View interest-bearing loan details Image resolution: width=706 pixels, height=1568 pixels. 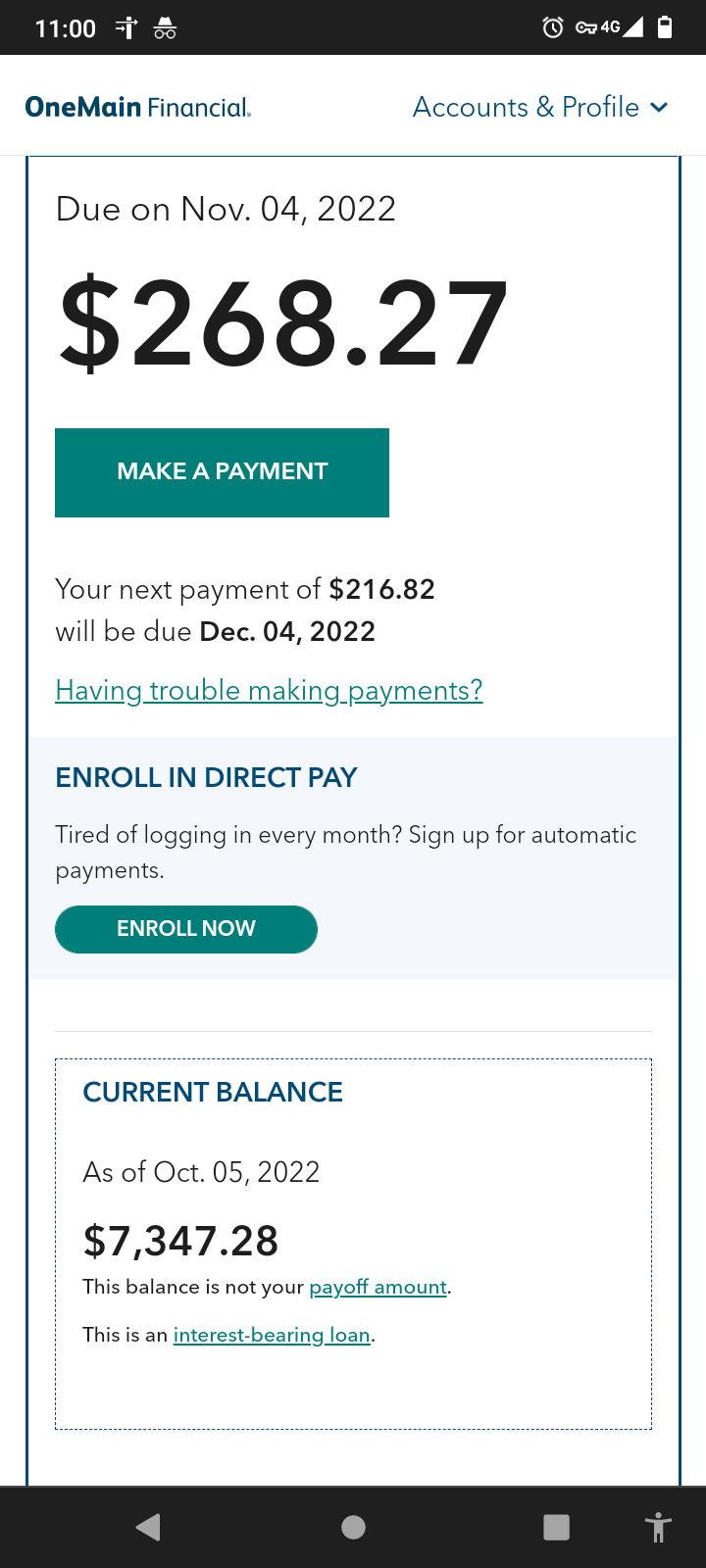pyautogui.click(x=272, y=1335)
